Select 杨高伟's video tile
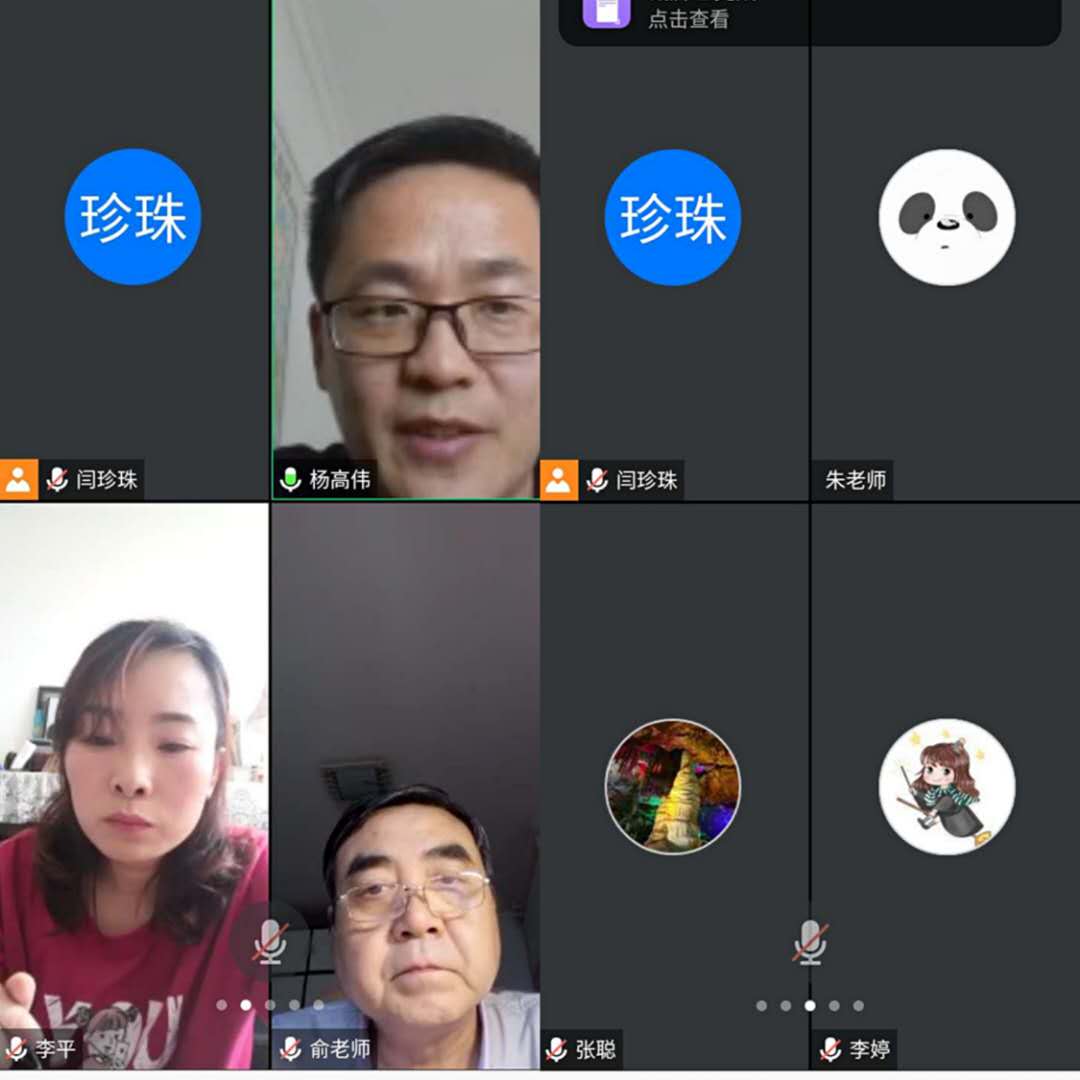 [x=406, y=250]
